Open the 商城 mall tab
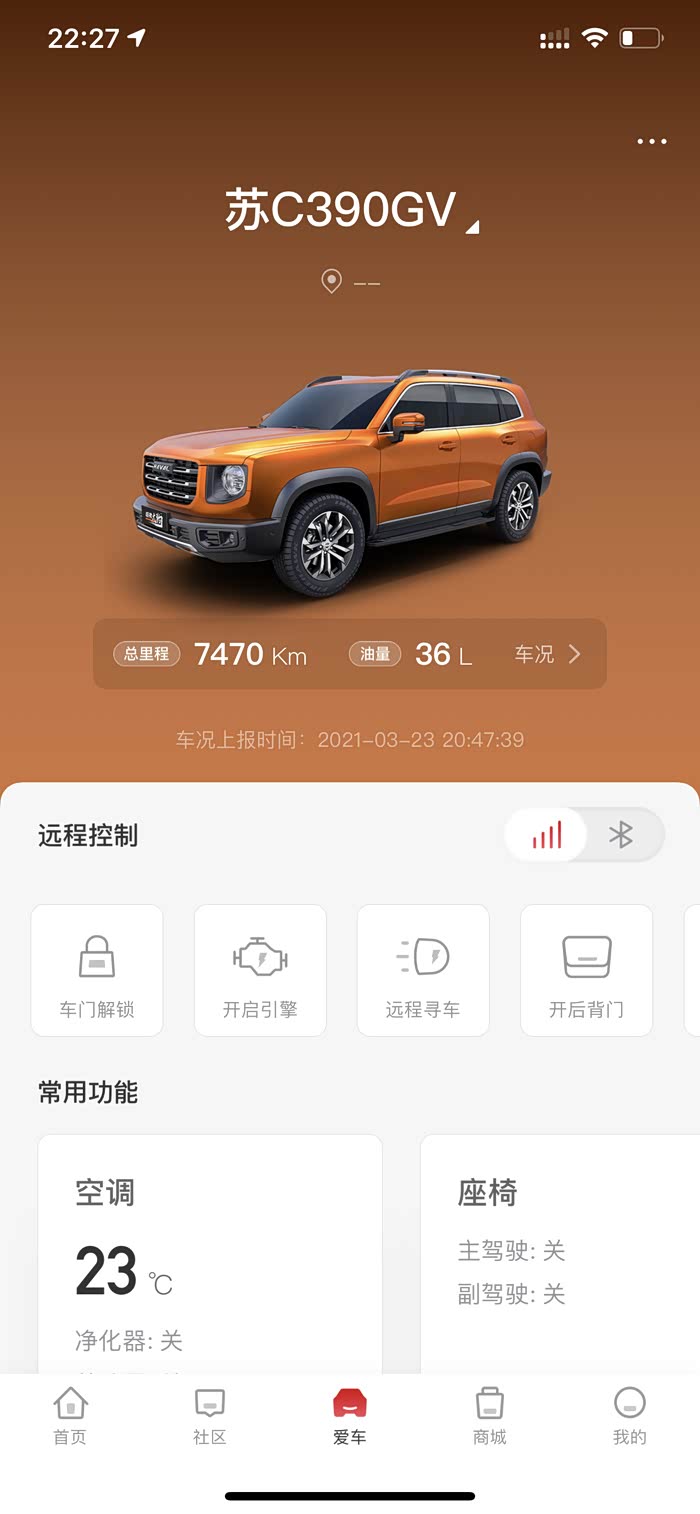 (x=490, y=1416)
